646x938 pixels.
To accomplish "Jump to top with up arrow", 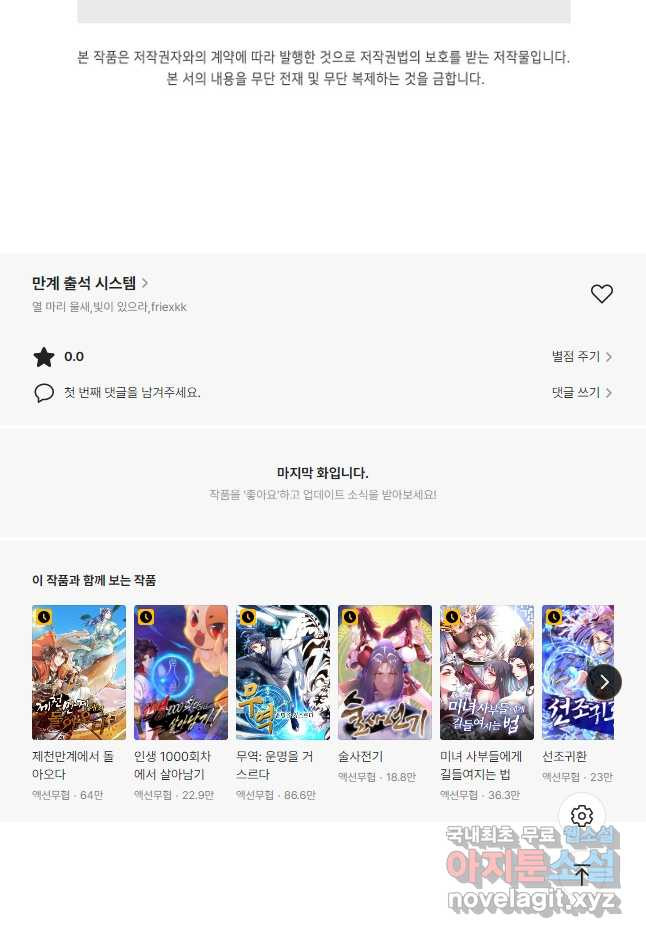I will 582,875.
